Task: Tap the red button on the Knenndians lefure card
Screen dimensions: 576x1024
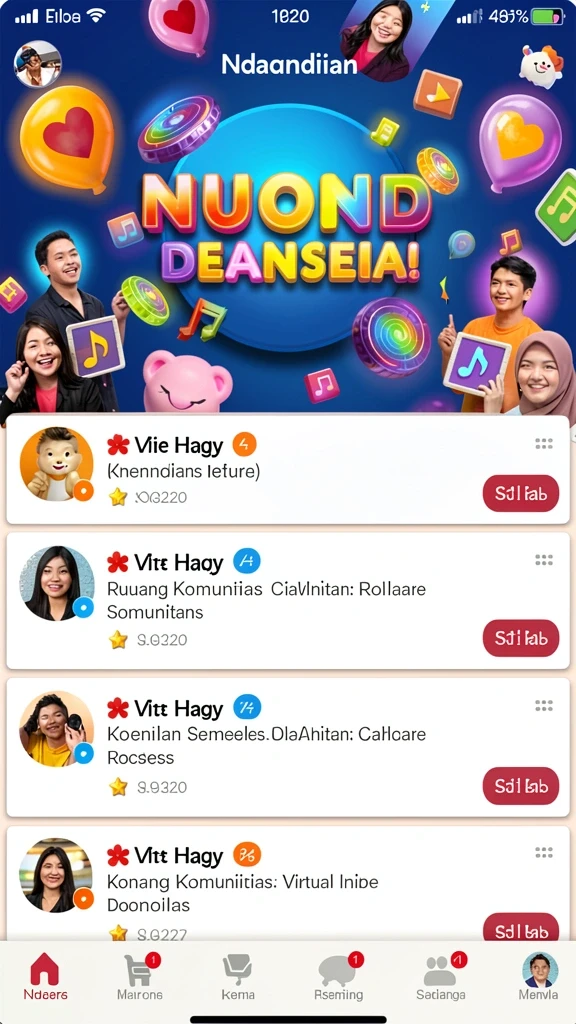Action: pyautogui.click(x=520, y=493)
